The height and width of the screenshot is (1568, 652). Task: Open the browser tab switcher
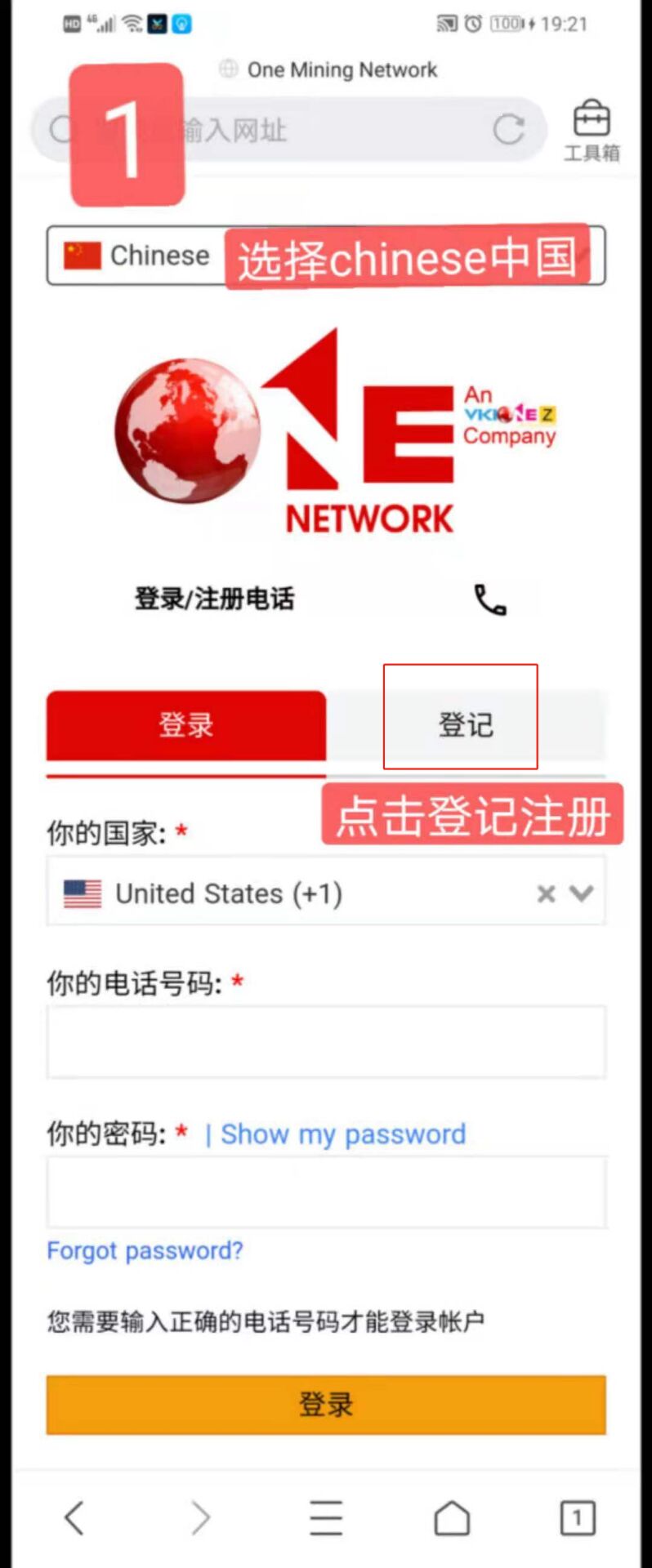577,1518
